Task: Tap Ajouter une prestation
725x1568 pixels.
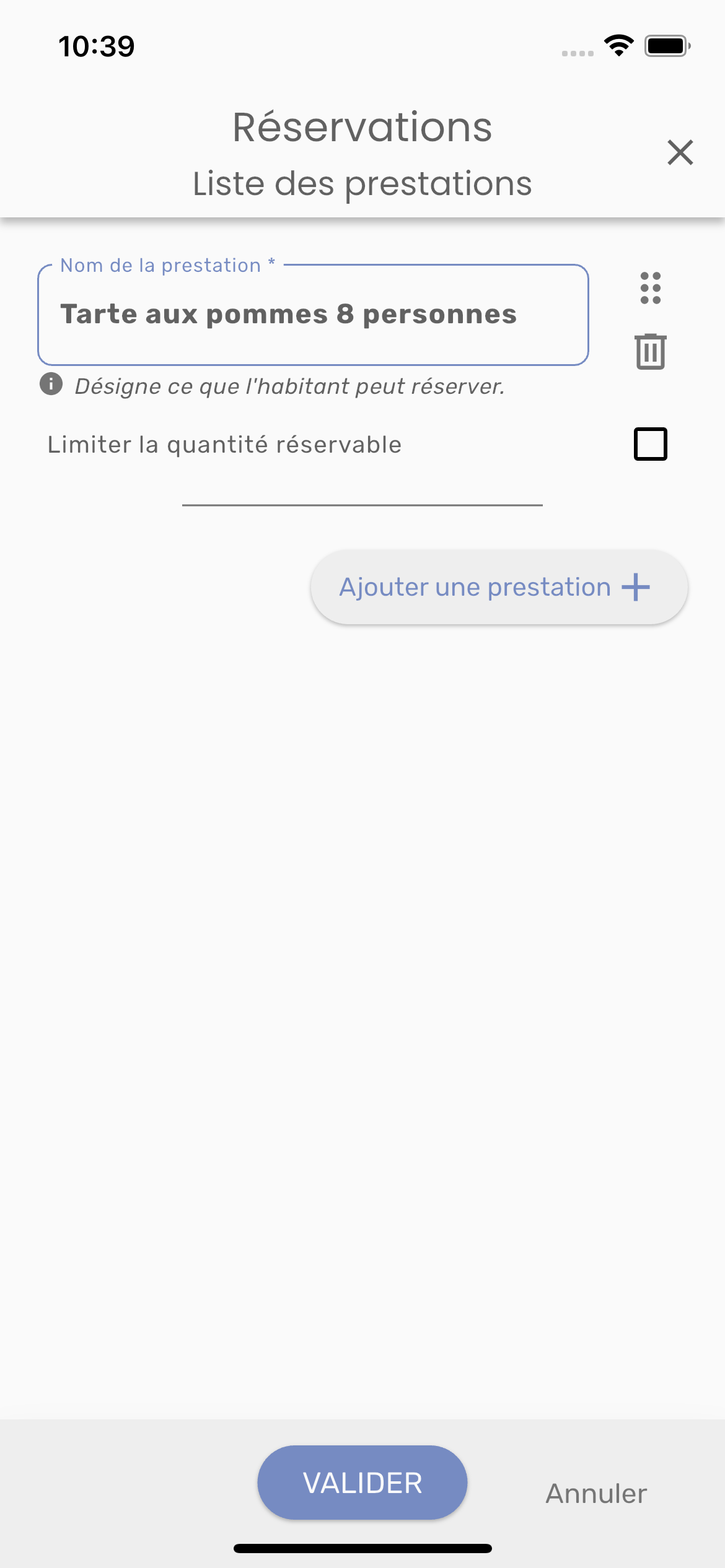Action: click(x=499, y=587)
